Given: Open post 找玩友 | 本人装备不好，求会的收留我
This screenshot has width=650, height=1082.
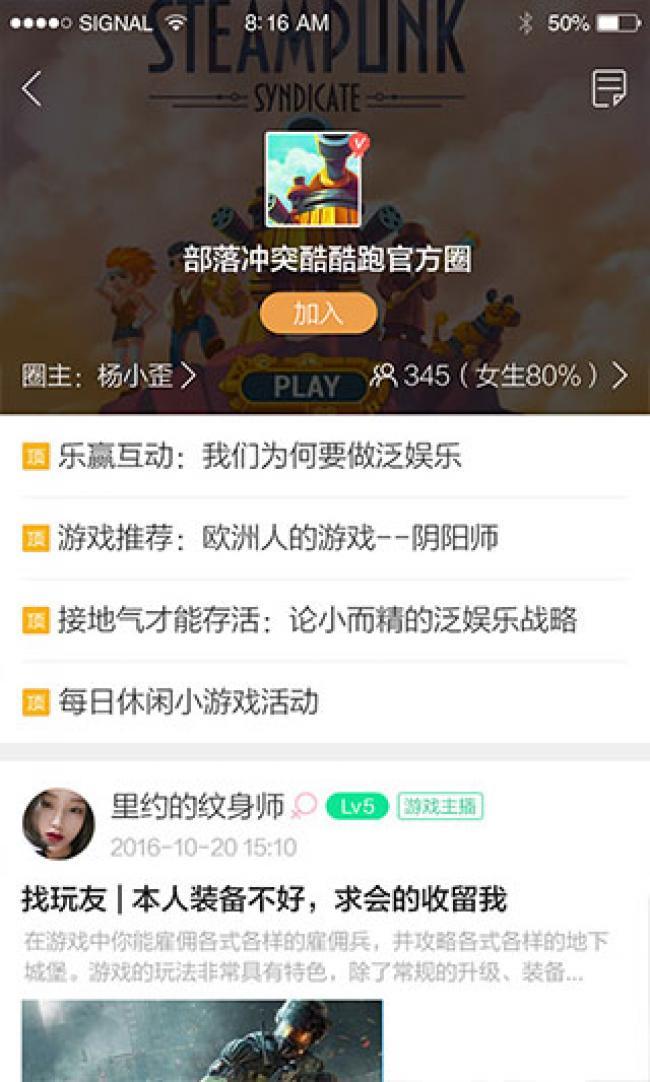Looking at the screenshot, I should click(x=264, y=899).
